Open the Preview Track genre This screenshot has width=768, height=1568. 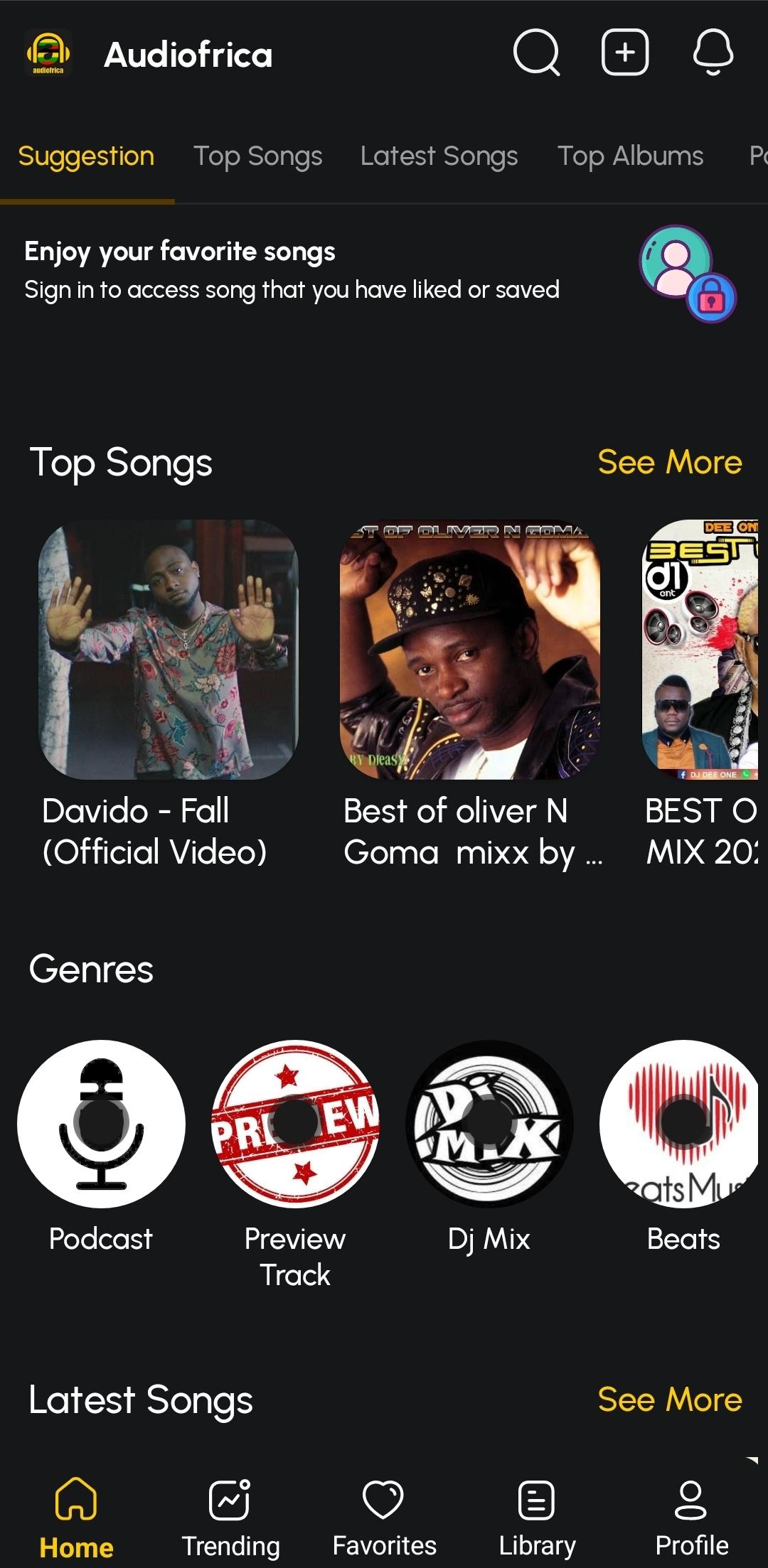click(295, 1123)
